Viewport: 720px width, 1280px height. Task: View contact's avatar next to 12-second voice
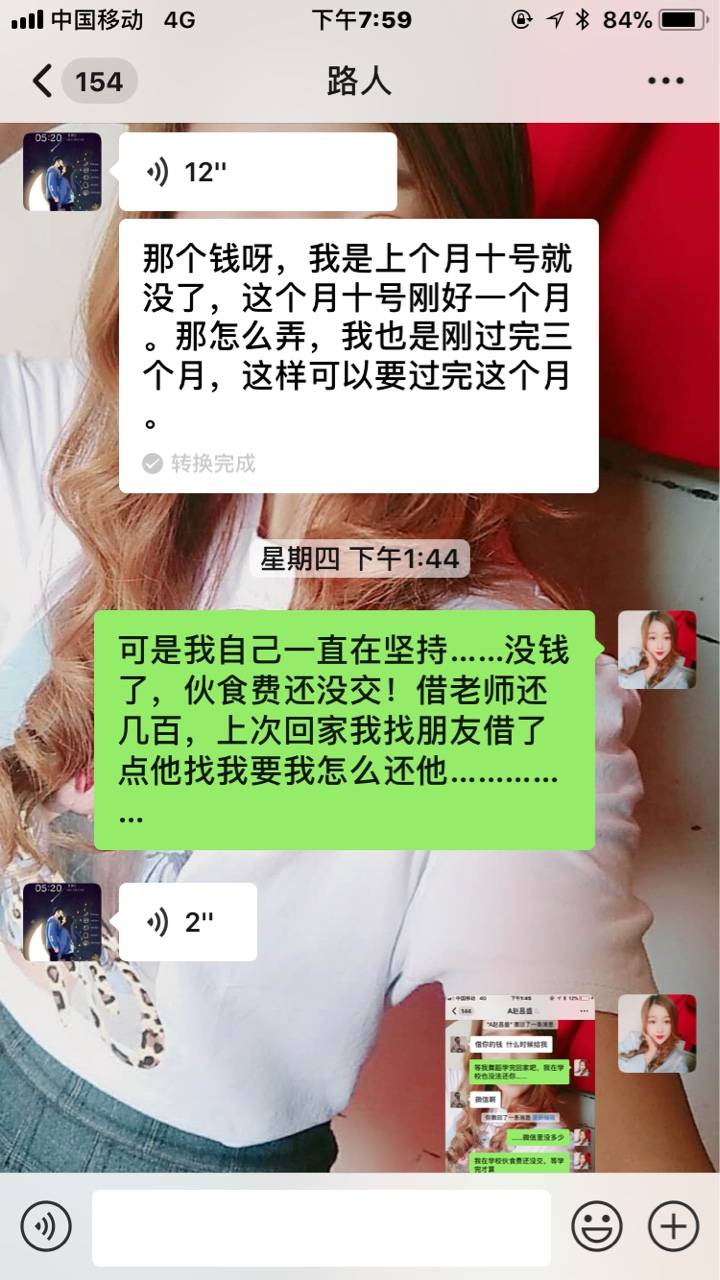point(62,171)
